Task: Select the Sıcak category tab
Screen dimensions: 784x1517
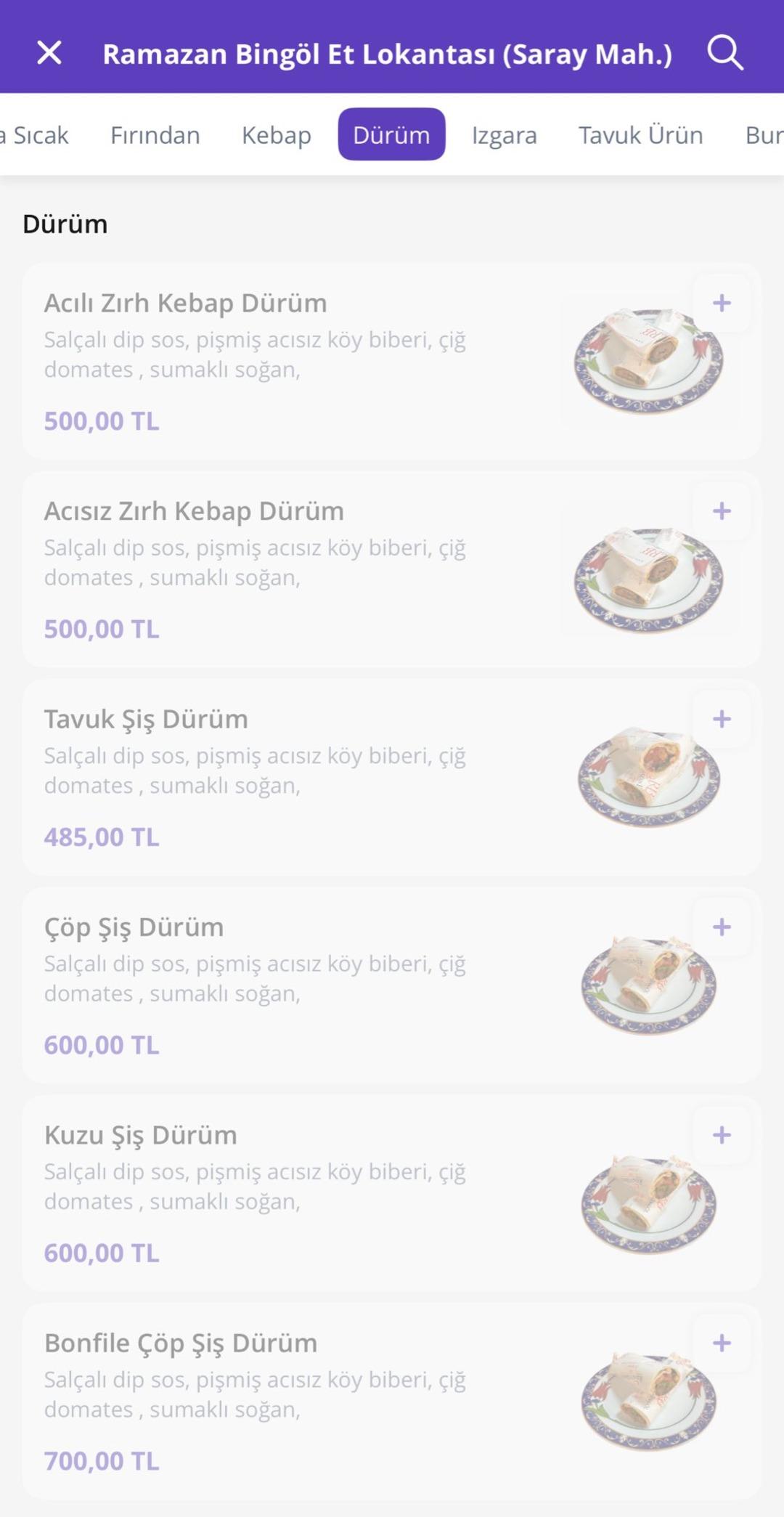Action: [x=34, y=135]
